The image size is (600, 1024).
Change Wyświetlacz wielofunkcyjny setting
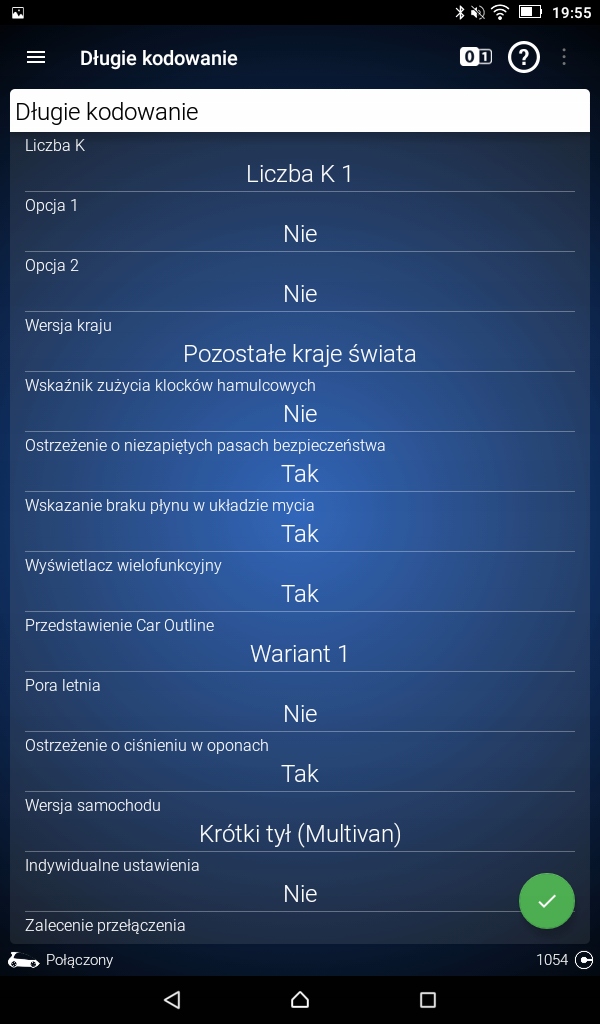click(x=300, y=594)
